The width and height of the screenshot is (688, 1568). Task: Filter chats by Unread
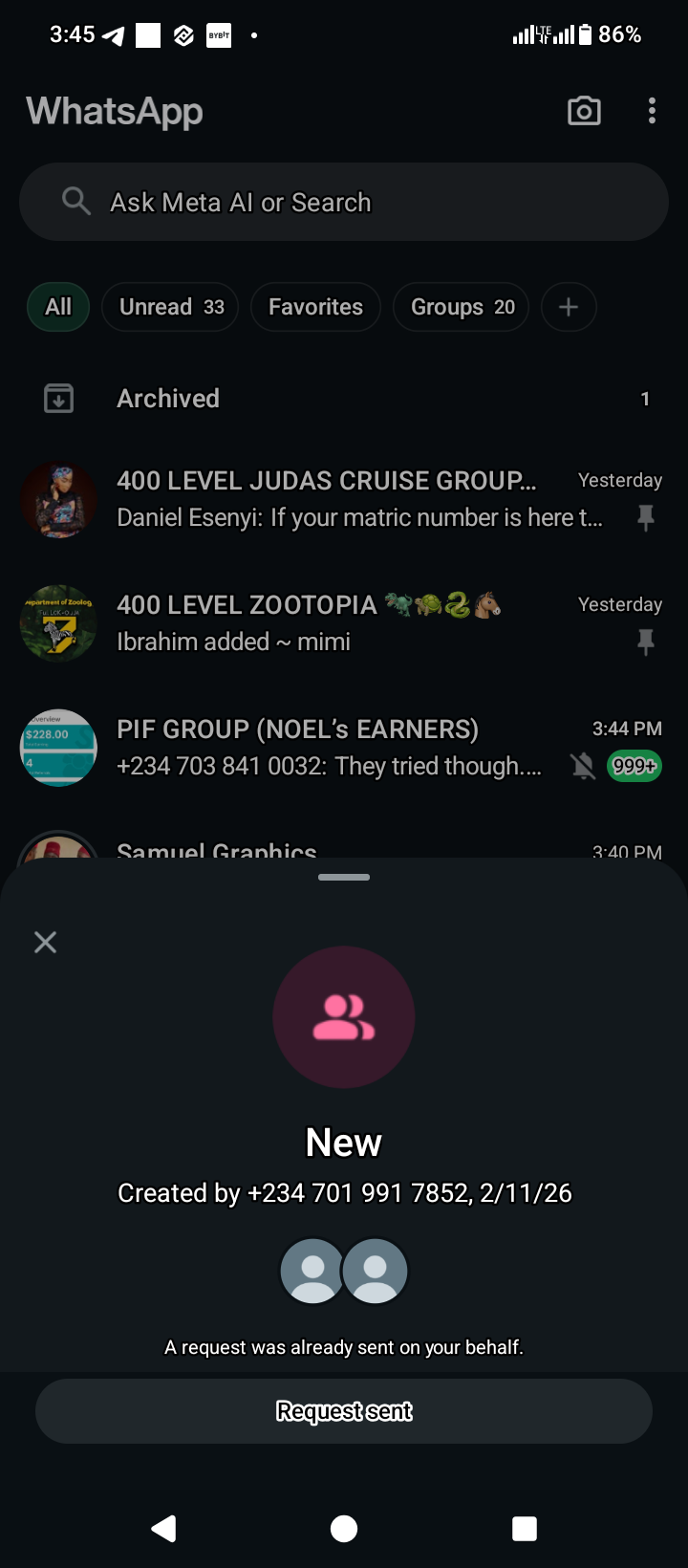pos(170,307)
